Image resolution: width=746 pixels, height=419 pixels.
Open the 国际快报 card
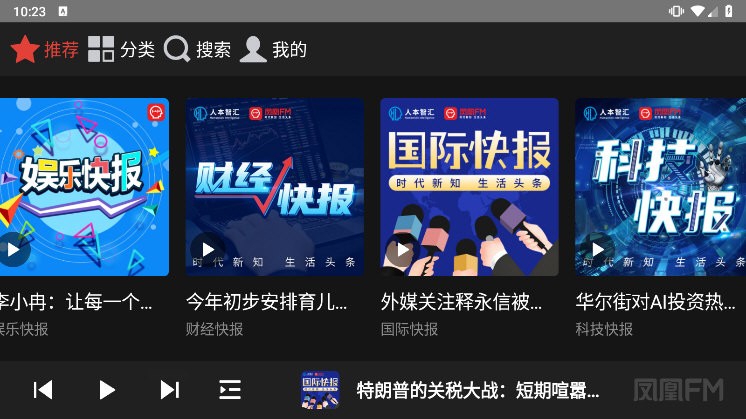coord(469,186)
